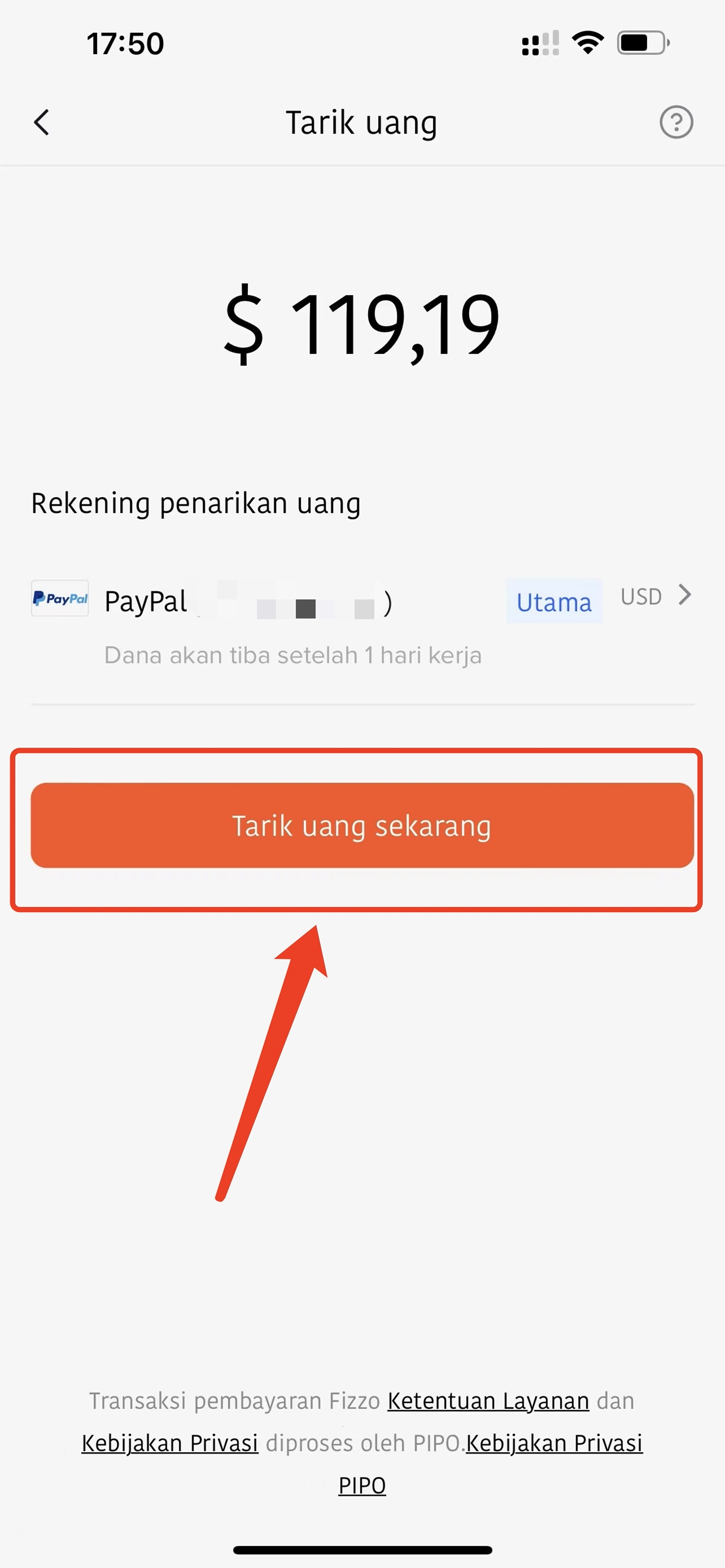The image size is (725, 1568).
Task: Open Fizzo's Kebijakan Privasi link
Action: tap(170, 1443)
